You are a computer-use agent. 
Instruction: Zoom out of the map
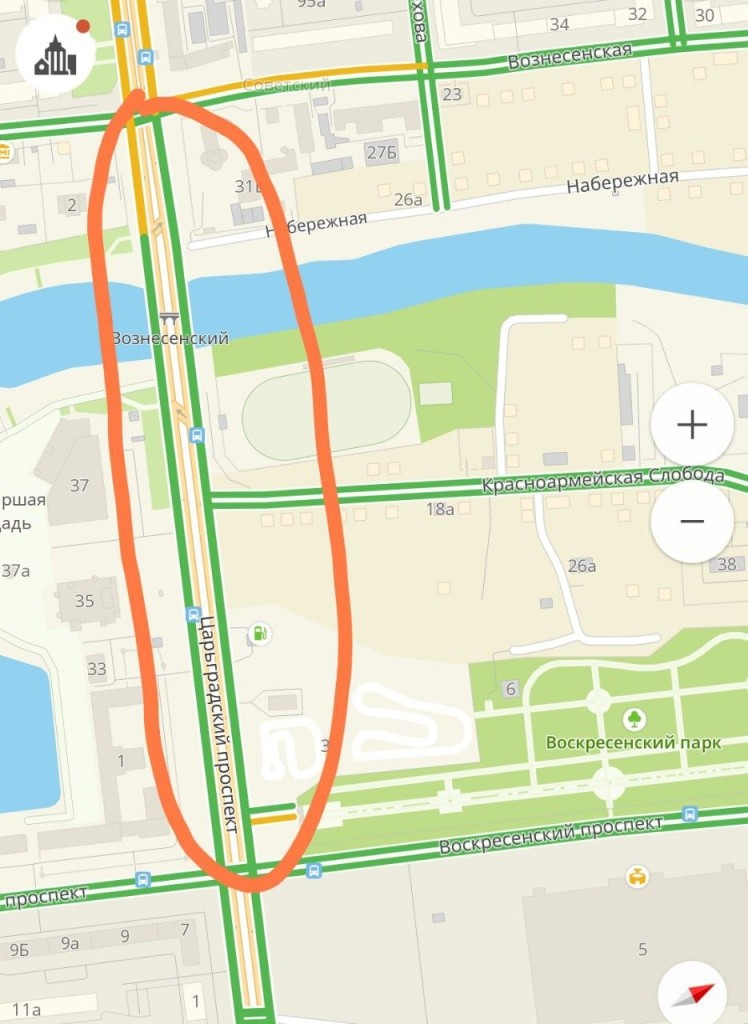[x=691, y=521]
